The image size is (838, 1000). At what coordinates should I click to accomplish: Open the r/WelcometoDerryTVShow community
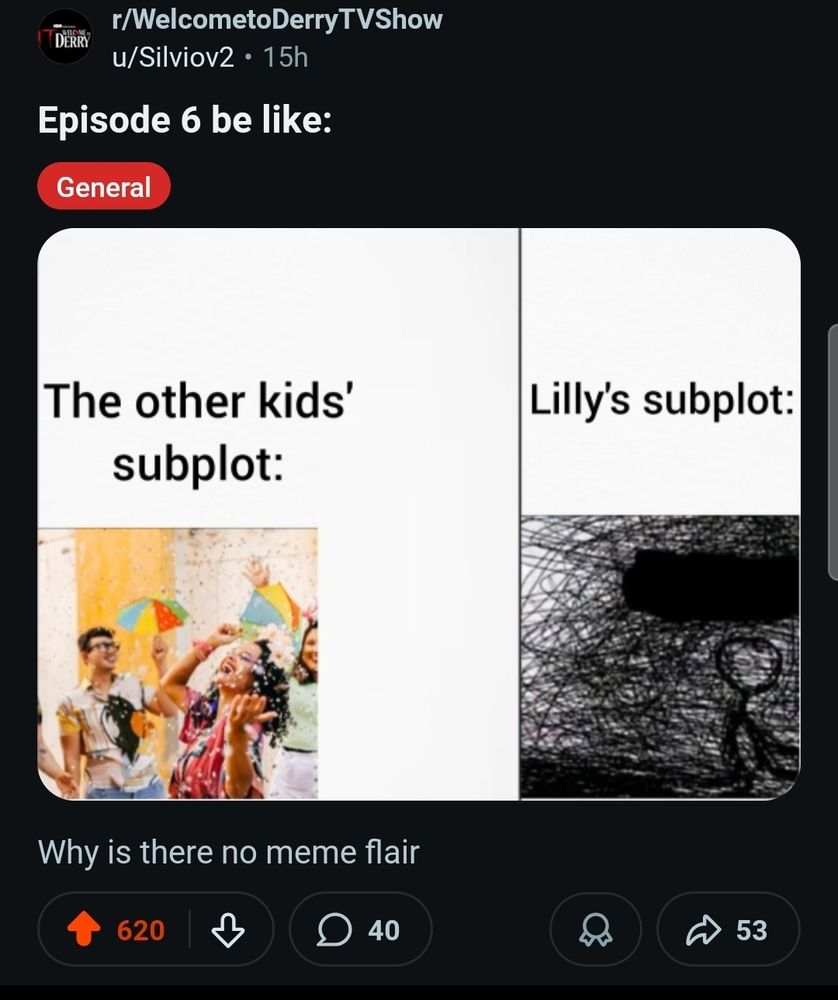[278, 19]
